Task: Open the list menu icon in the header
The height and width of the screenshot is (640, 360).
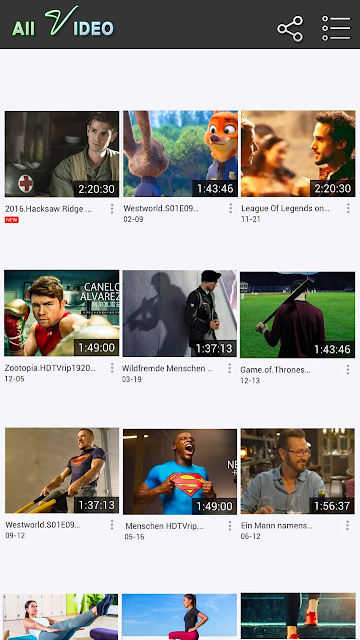Action: (x=336, y=29)
